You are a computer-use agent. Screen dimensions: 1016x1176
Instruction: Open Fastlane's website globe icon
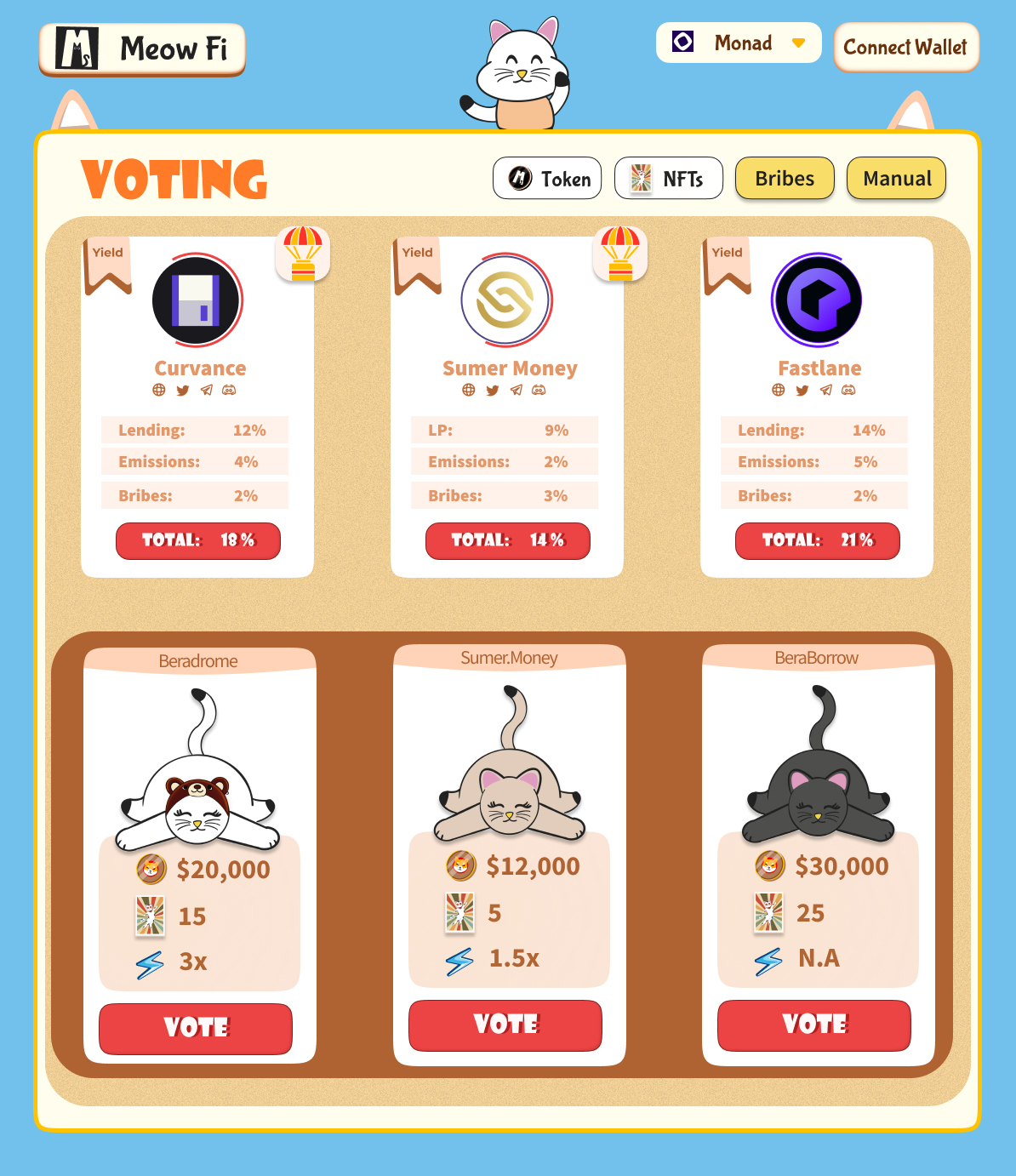coord(779,390)
